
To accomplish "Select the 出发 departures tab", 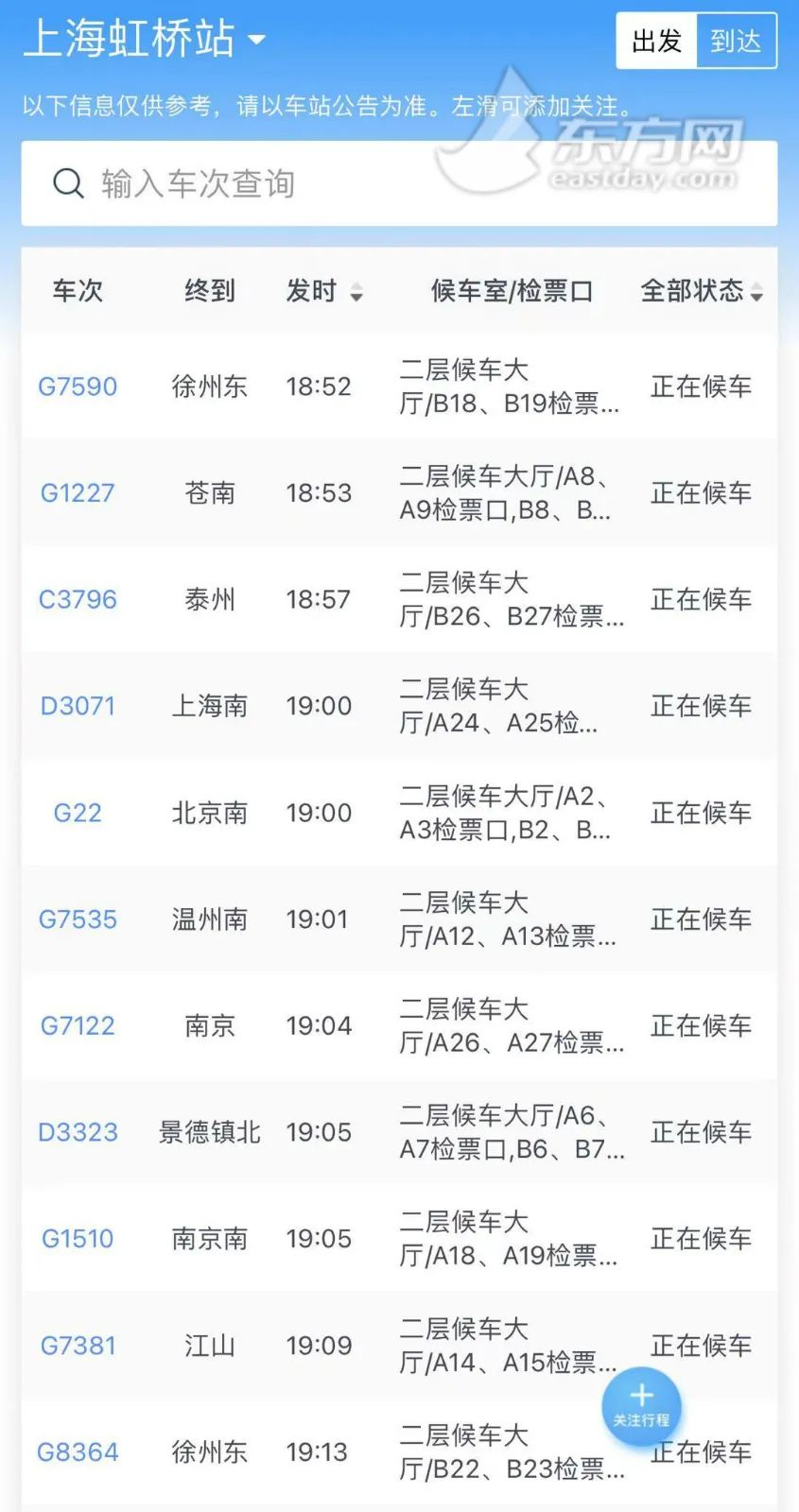I will 656,41.
